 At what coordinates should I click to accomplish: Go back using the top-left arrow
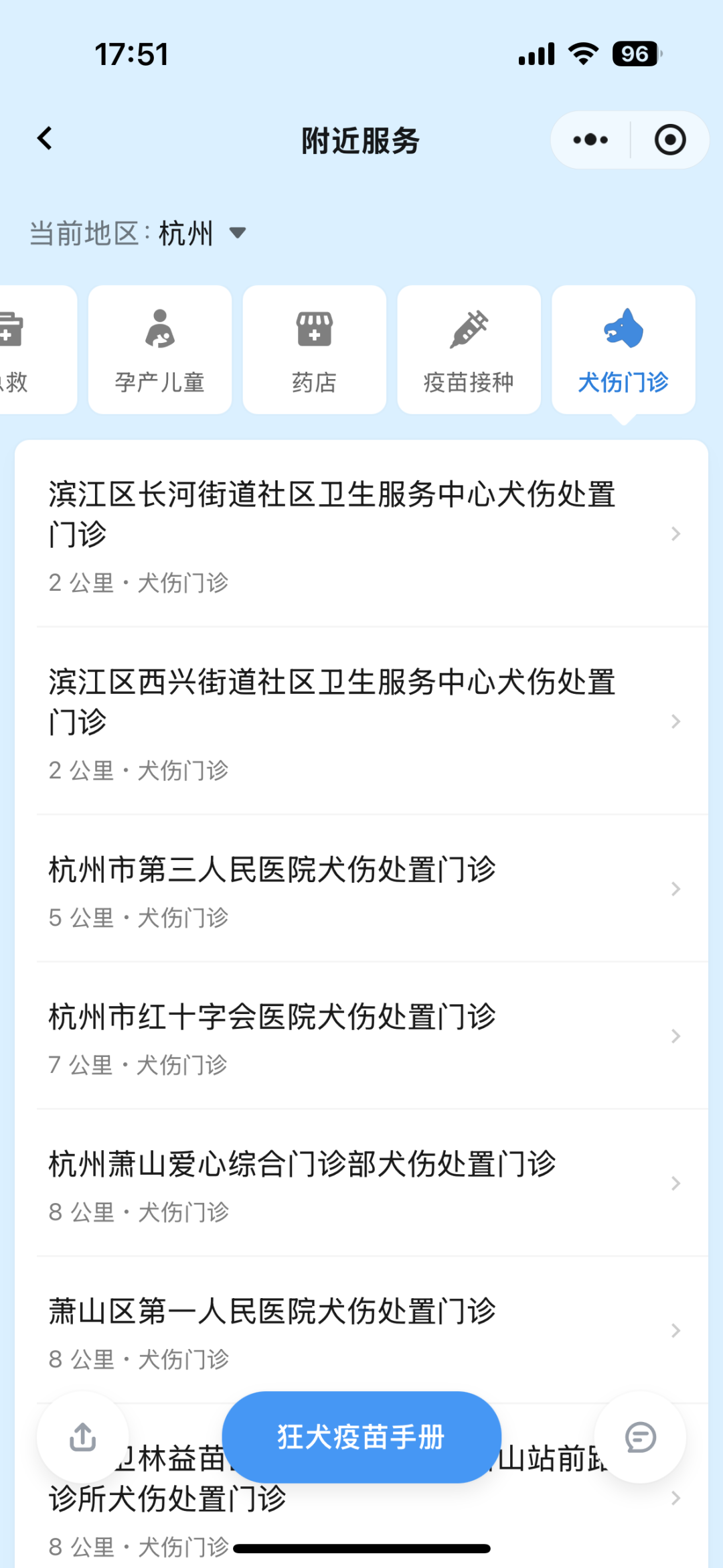click(x=45, y=139)
